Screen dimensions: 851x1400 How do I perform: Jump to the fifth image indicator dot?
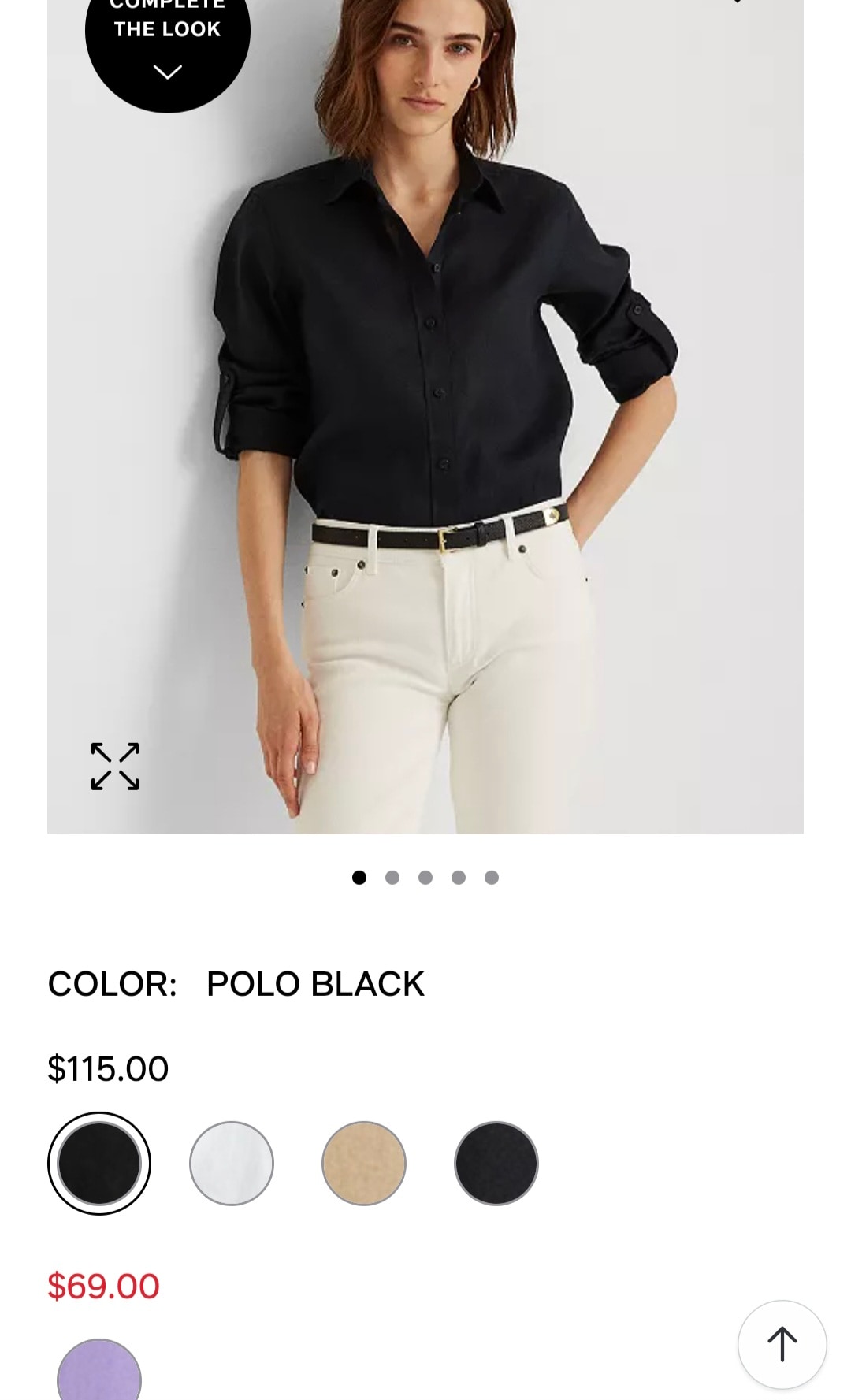(x=492, y=878)
